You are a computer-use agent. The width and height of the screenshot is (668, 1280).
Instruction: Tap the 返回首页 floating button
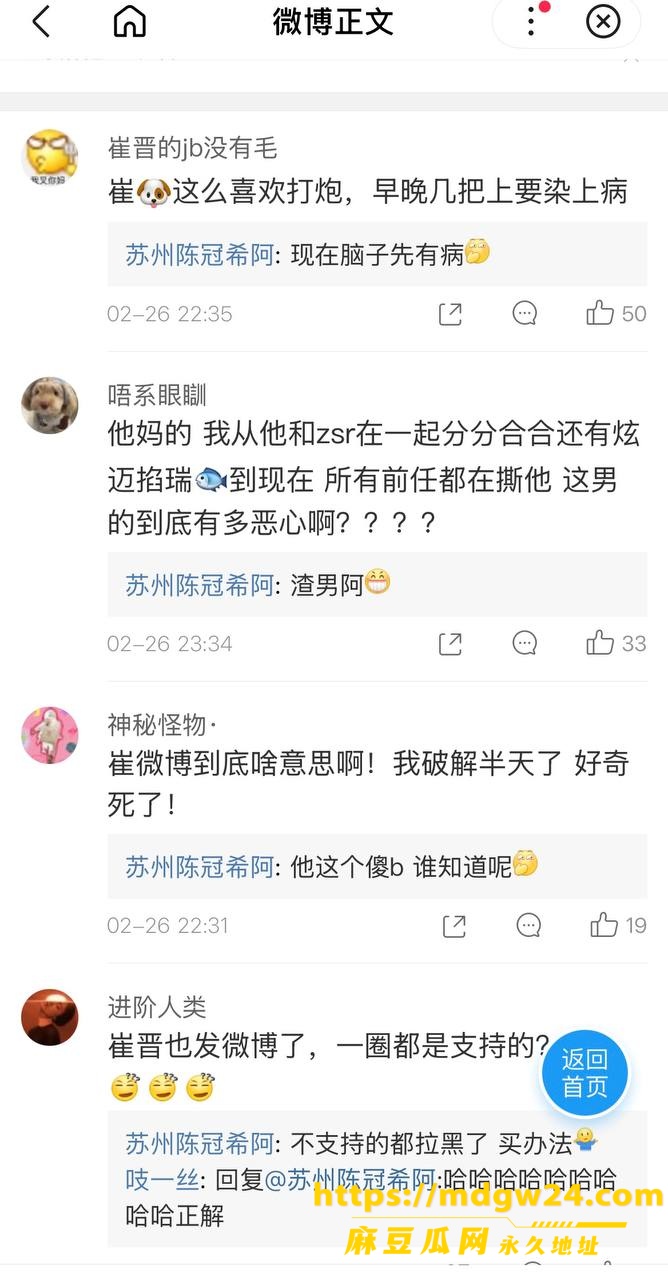pyautogui.click(x=585, y=1073)
